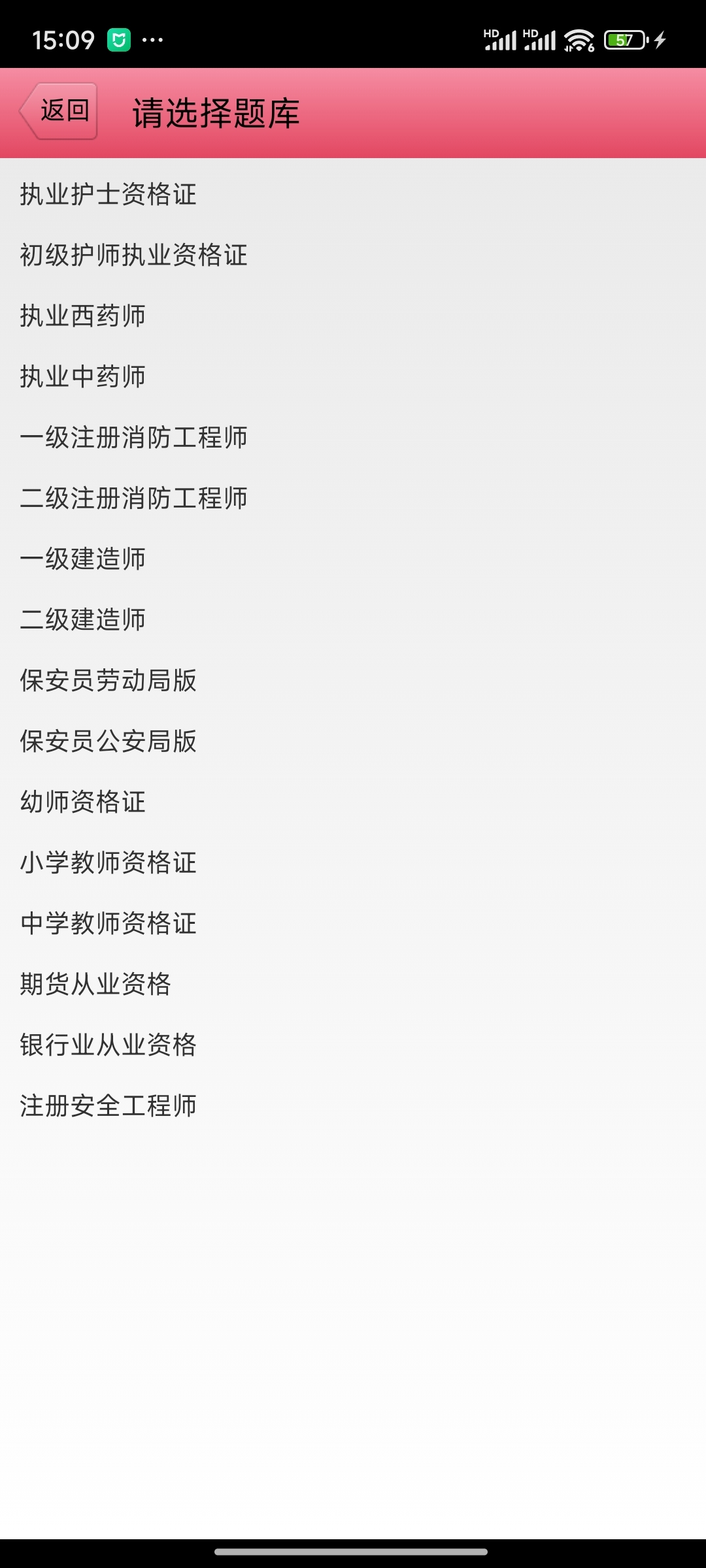Open 期货从业资格 question bank
Image resolution: width=706 pixels, height=1568 pixels.
coord(95,985)
